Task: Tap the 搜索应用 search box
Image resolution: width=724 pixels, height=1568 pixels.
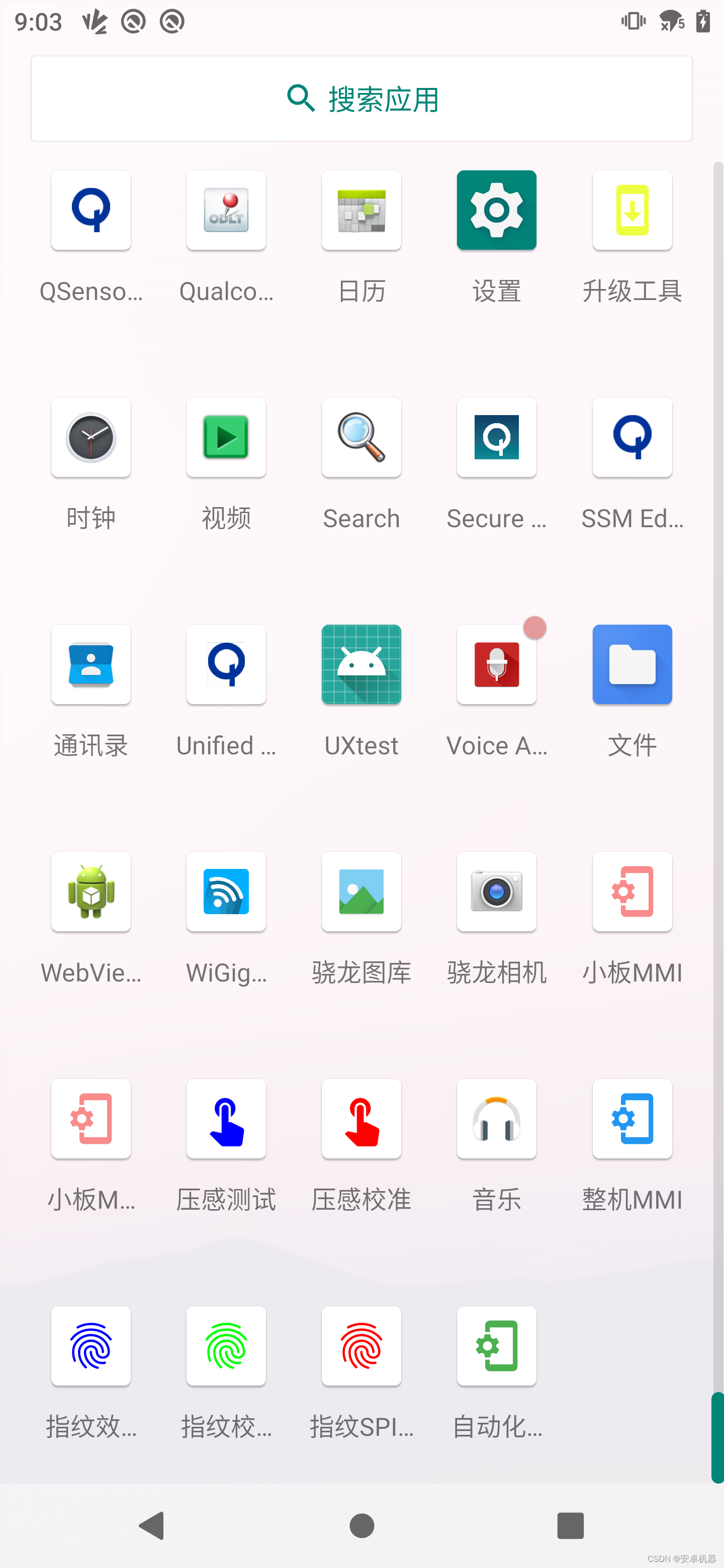Action: (x=361, y=99)
